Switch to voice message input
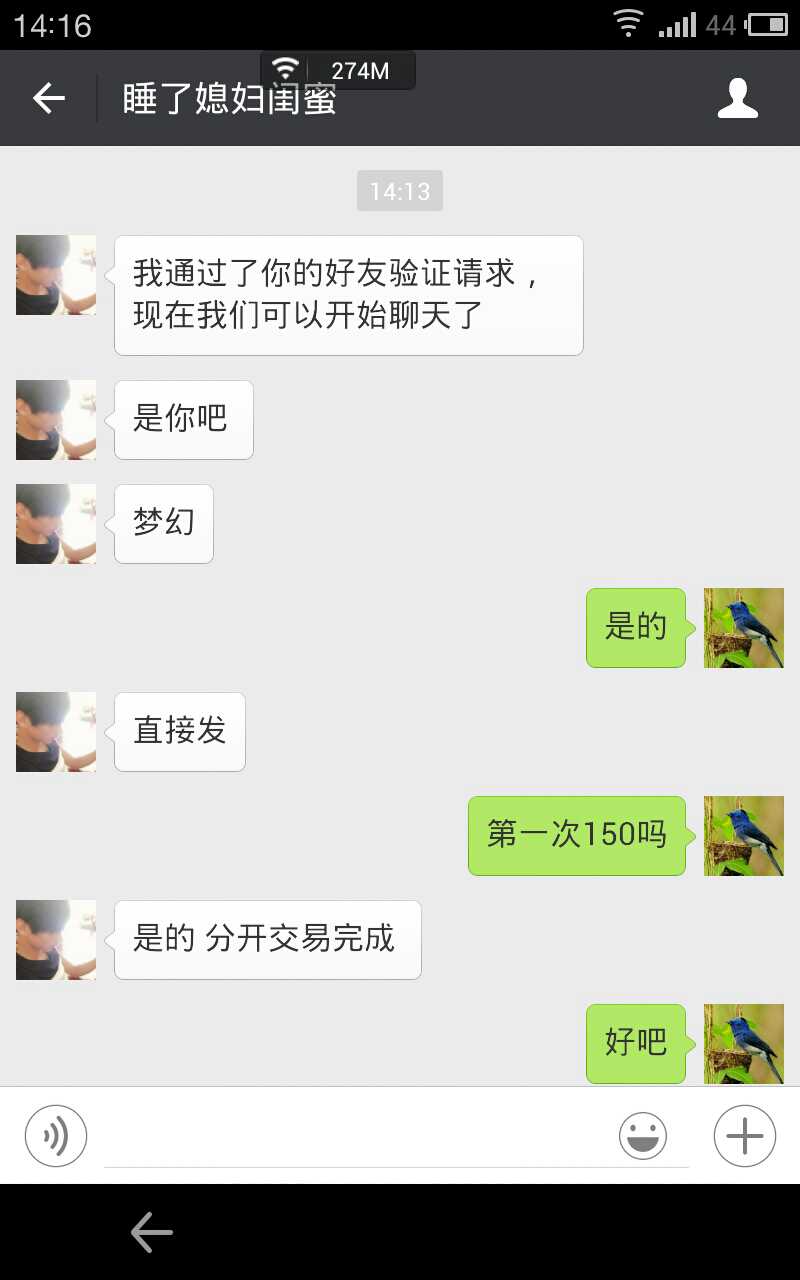800x1280 pixels. pyautogui.click(x=56, y=1136)
